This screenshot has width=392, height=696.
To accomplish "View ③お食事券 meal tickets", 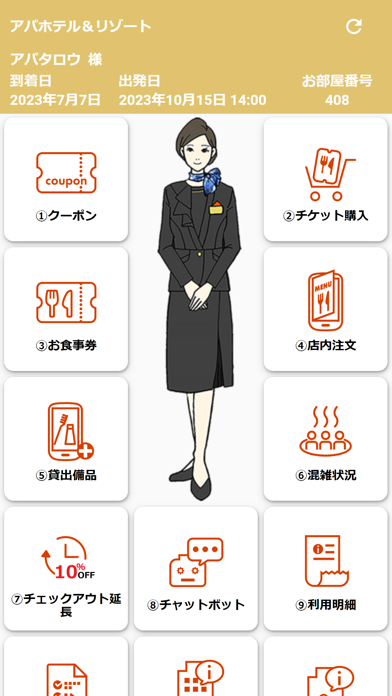I will pyautogui.click(x=66, y=309).
